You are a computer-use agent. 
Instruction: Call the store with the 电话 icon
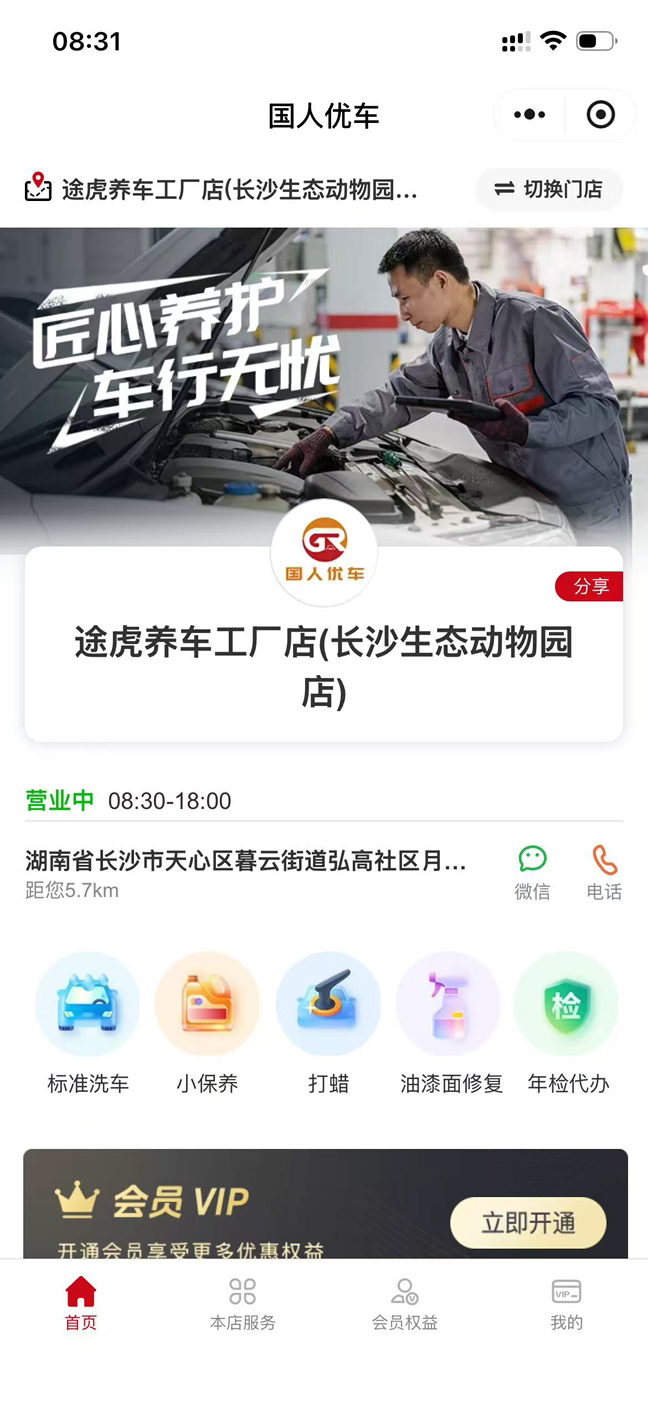click(604, 871)
